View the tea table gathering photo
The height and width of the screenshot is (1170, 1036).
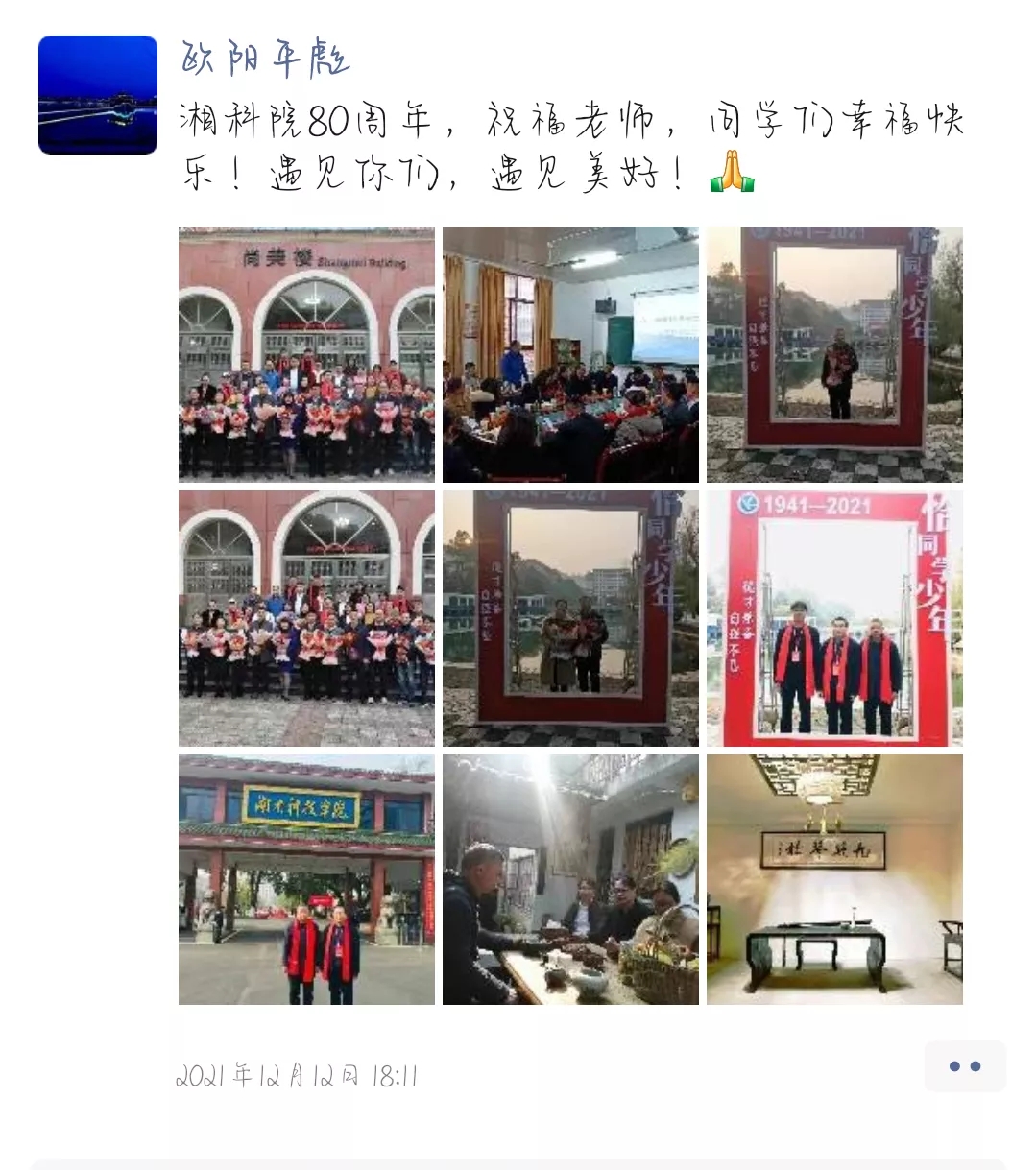pyautogui.click(x=570, y=879)
